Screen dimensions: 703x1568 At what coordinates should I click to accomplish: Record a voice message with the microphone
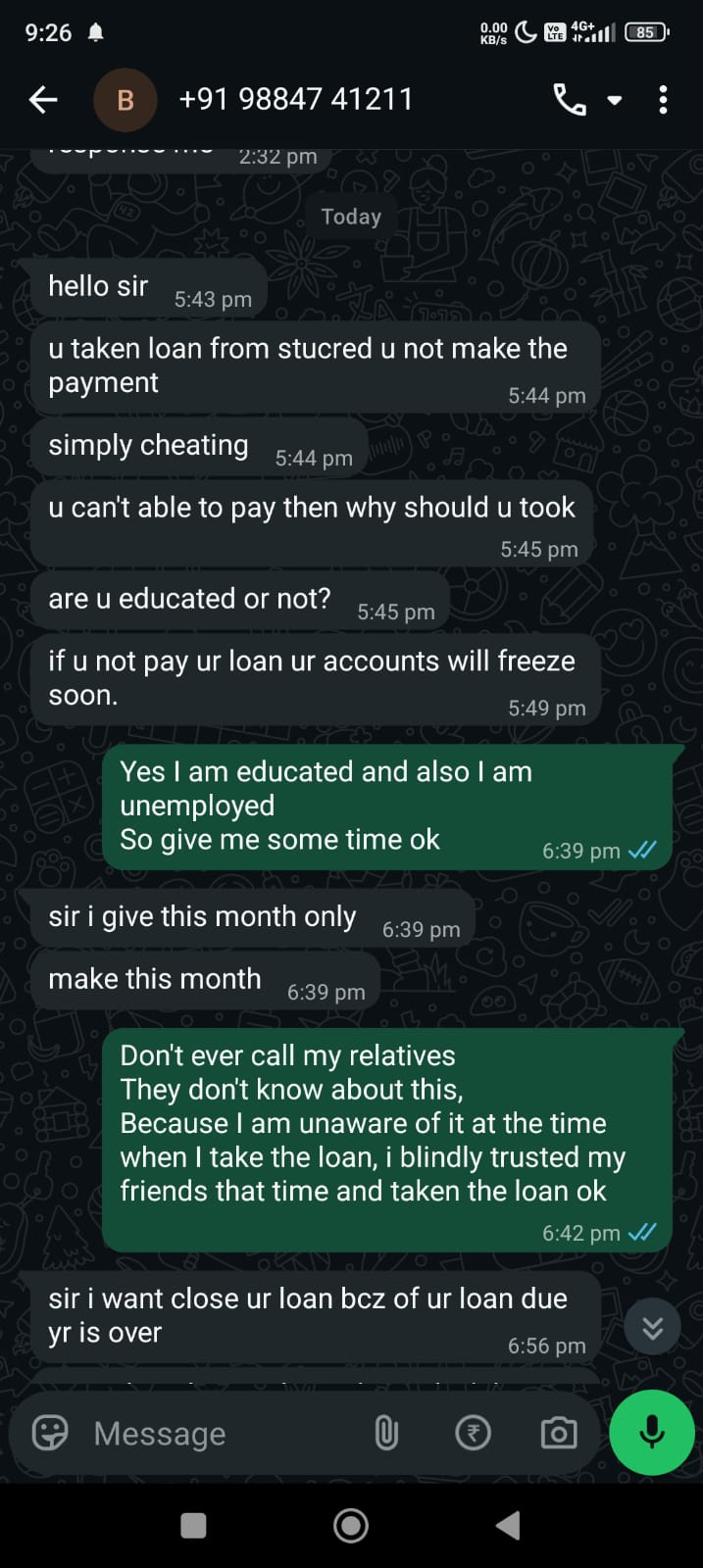coord(651,1432)
